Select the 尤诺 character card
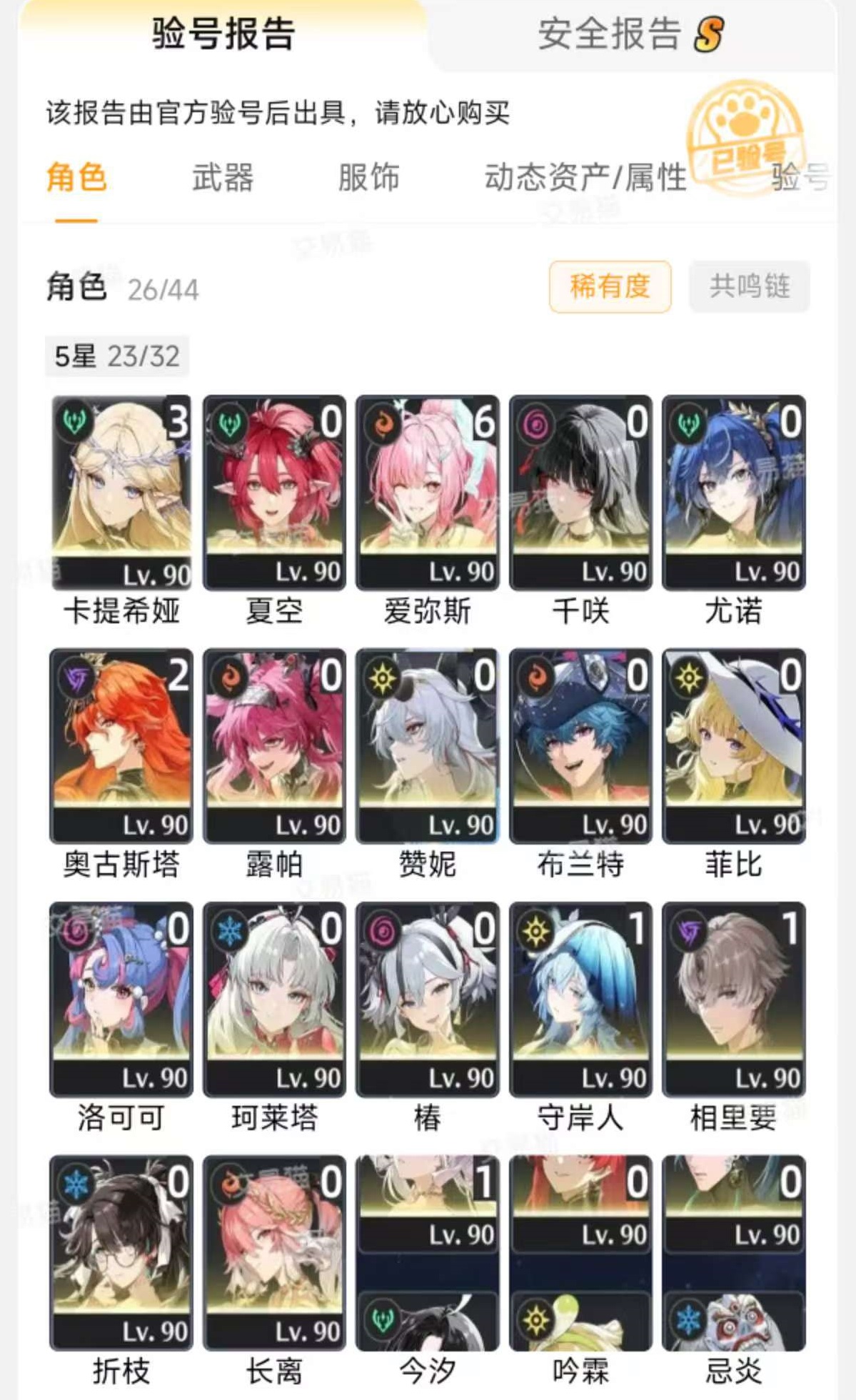 [x=733, y=493]
